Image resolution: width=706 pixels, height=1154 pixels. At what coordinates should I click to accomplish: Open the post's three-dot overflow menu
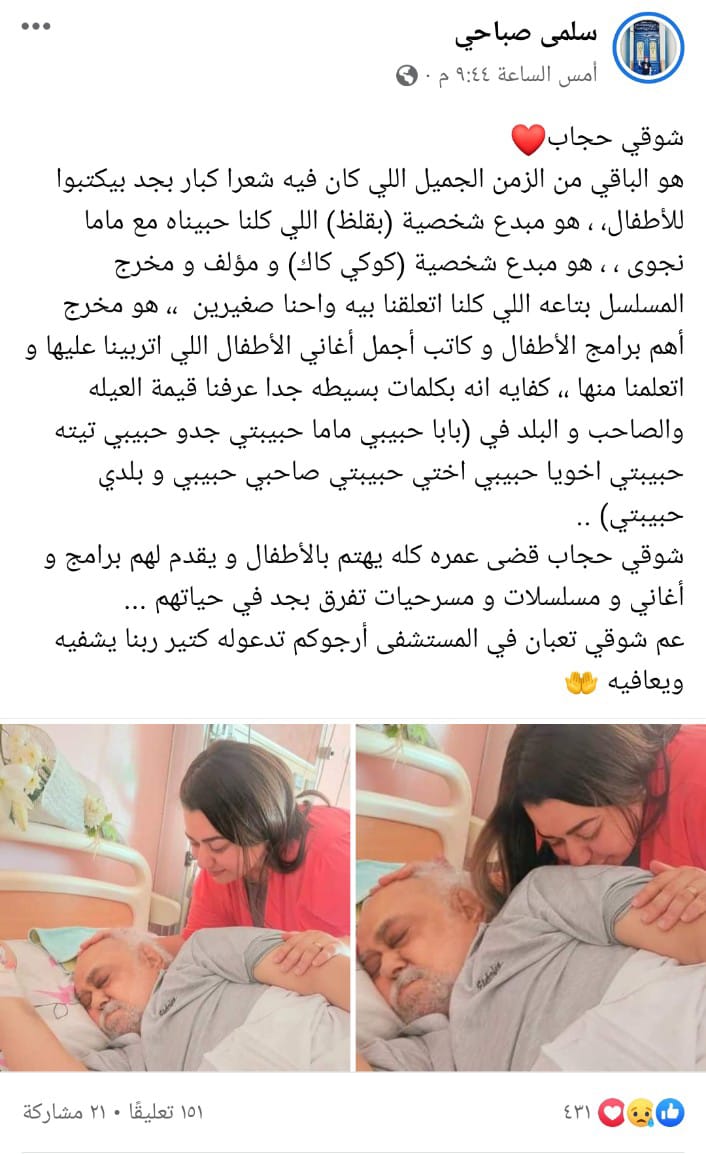point(37,26)
